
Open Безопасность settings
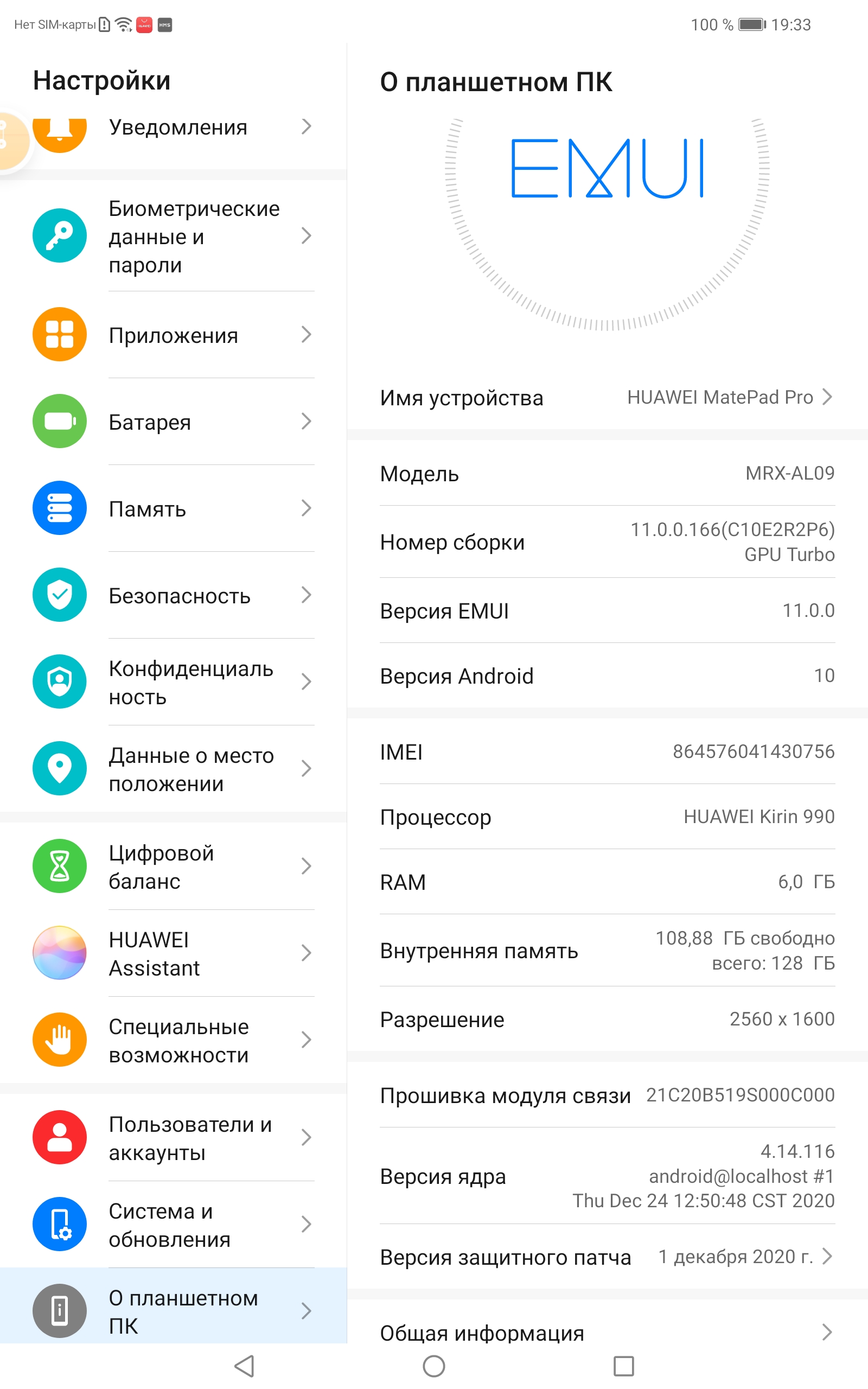pyautogui.click(x=178, y=595)
